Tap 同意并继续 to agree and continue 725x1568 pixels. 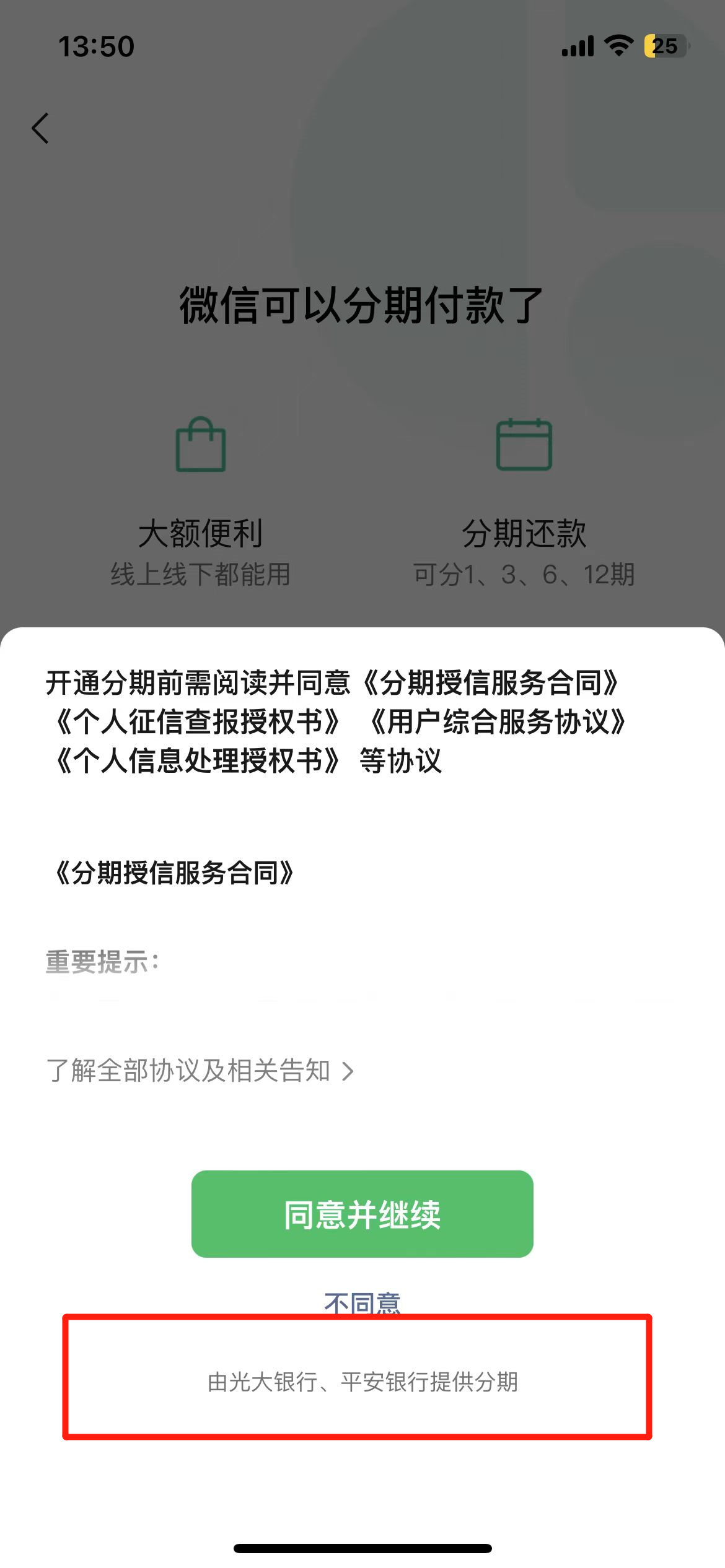(x=362, y=1214)
